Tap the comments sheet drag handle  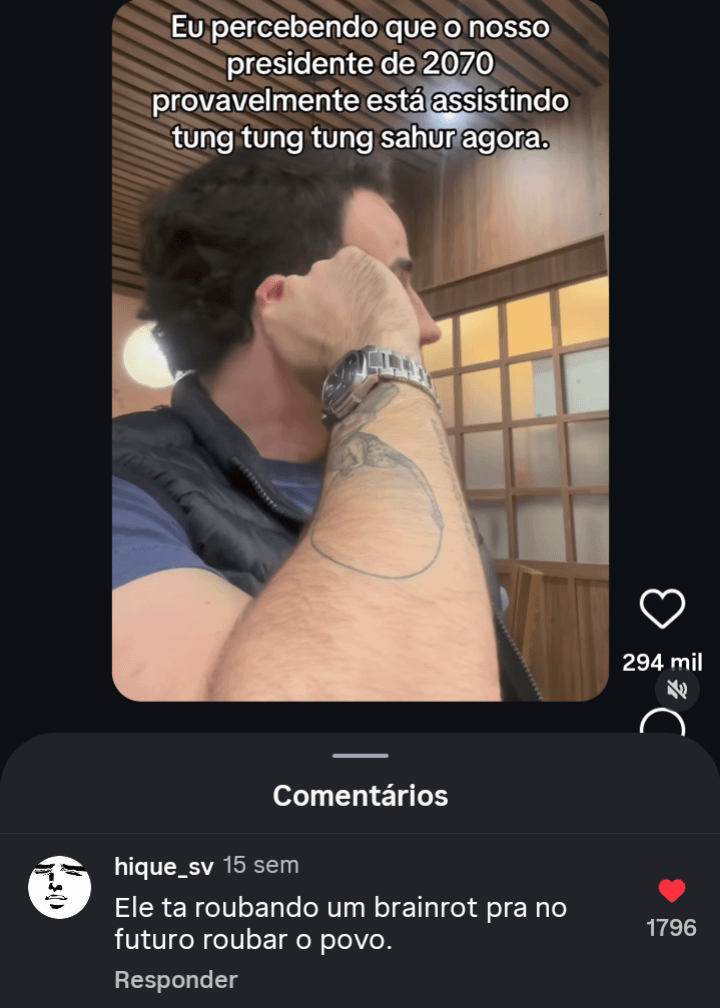360,756
